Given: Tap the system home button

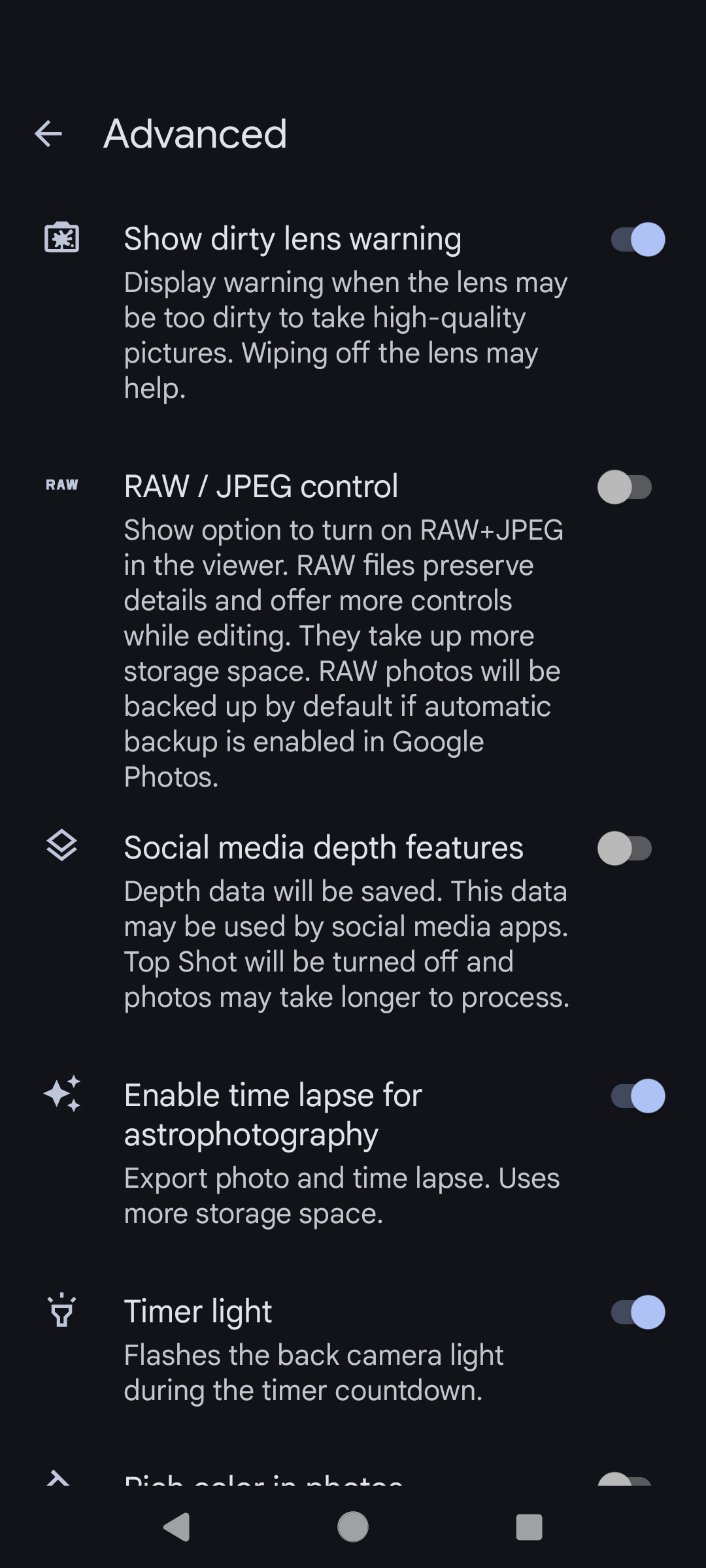Looking at the screenshot, I should pyautogui.click(x=353, y=1527).
